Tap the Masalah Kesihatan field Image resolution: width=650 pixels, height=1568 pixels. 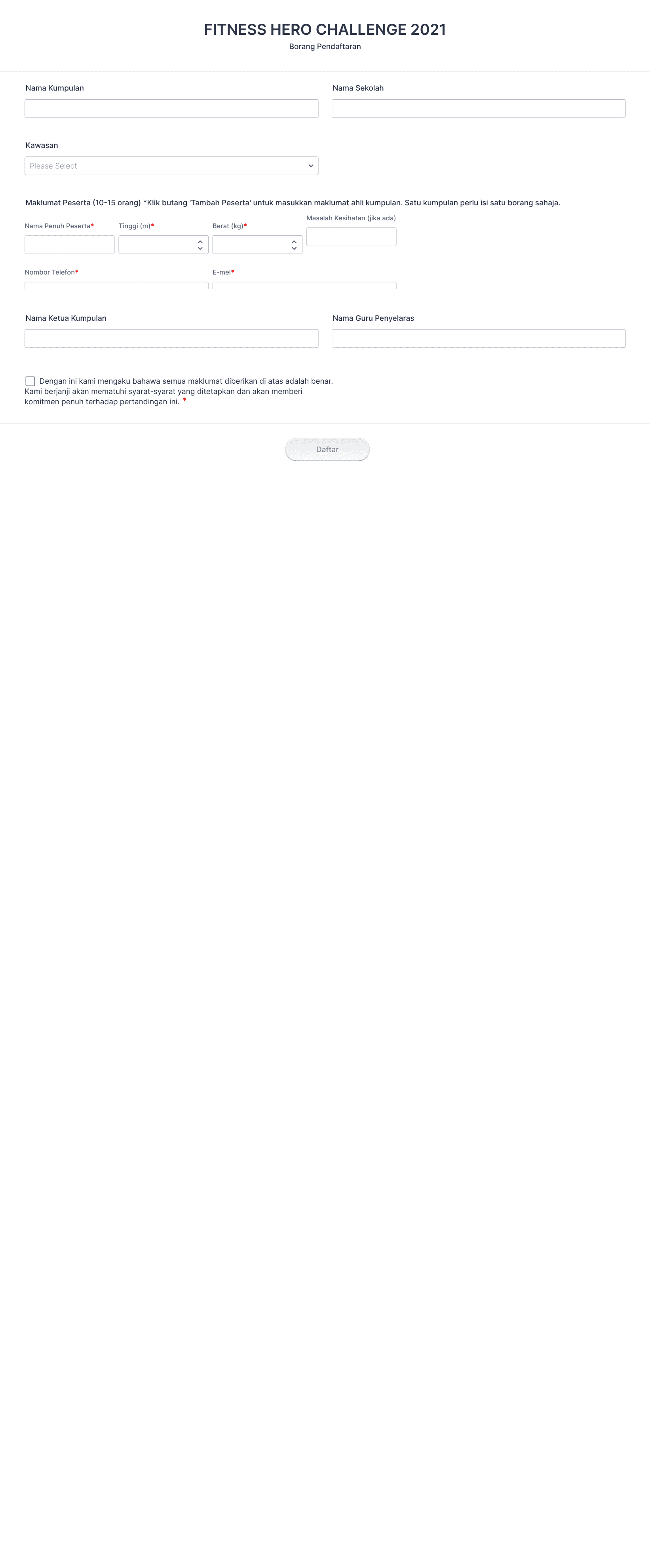tap(351, 237)
